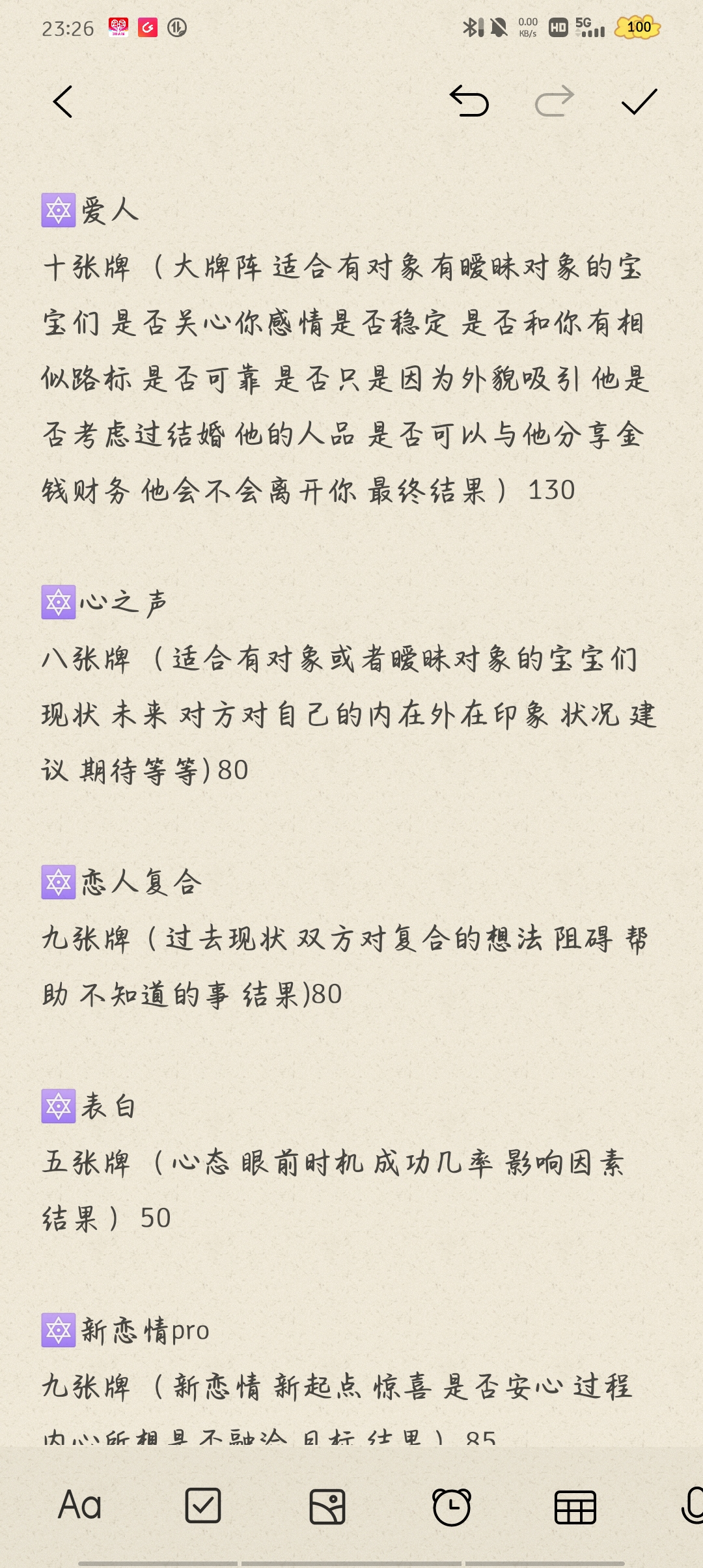Go back from the note editor
The width and height of the screenshot is (703, 1568).
coord(62,102)
